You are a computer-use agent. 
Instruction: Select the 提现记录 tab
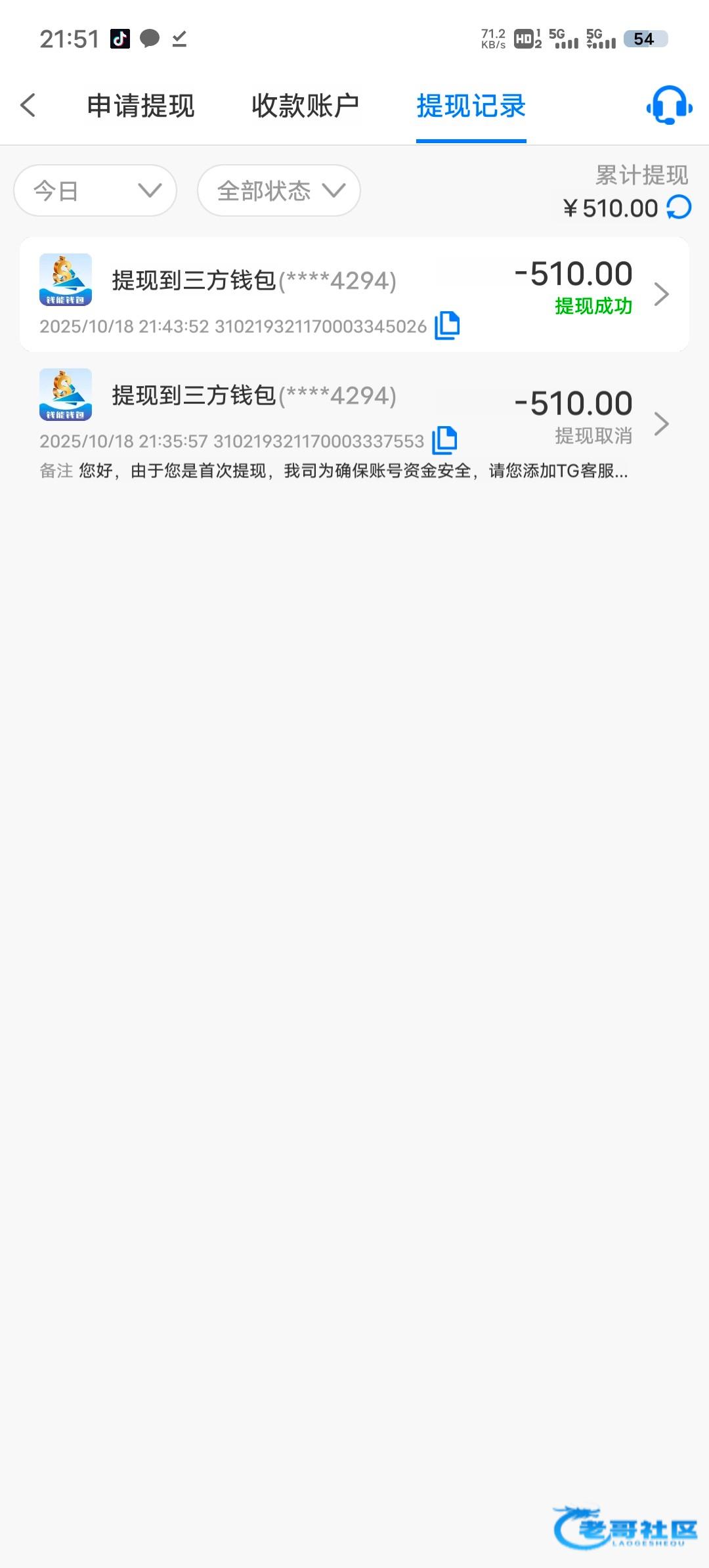471,106
